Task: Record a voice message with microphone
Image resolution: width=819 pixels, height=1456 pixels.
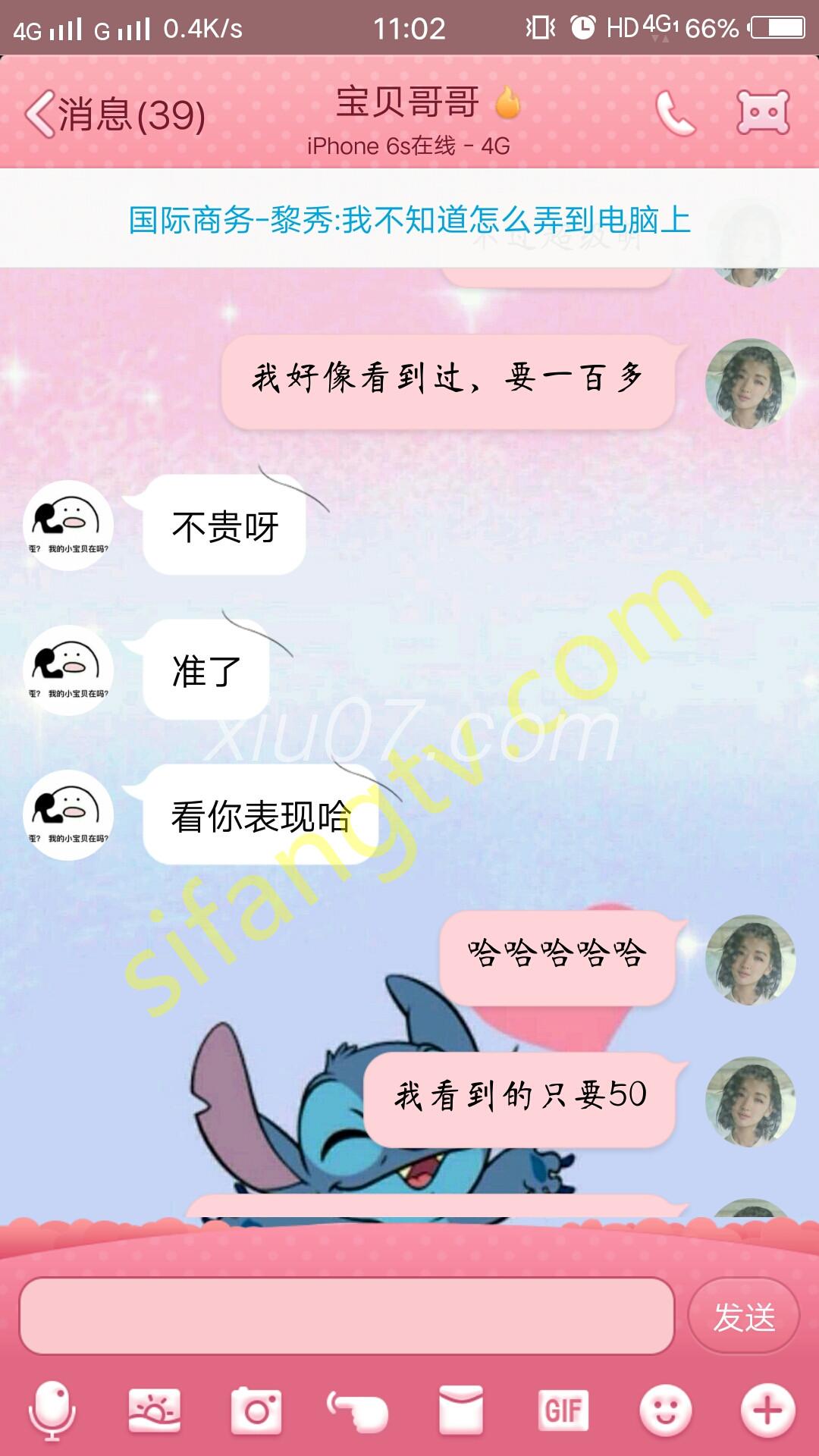Action: click(52, 1410)
